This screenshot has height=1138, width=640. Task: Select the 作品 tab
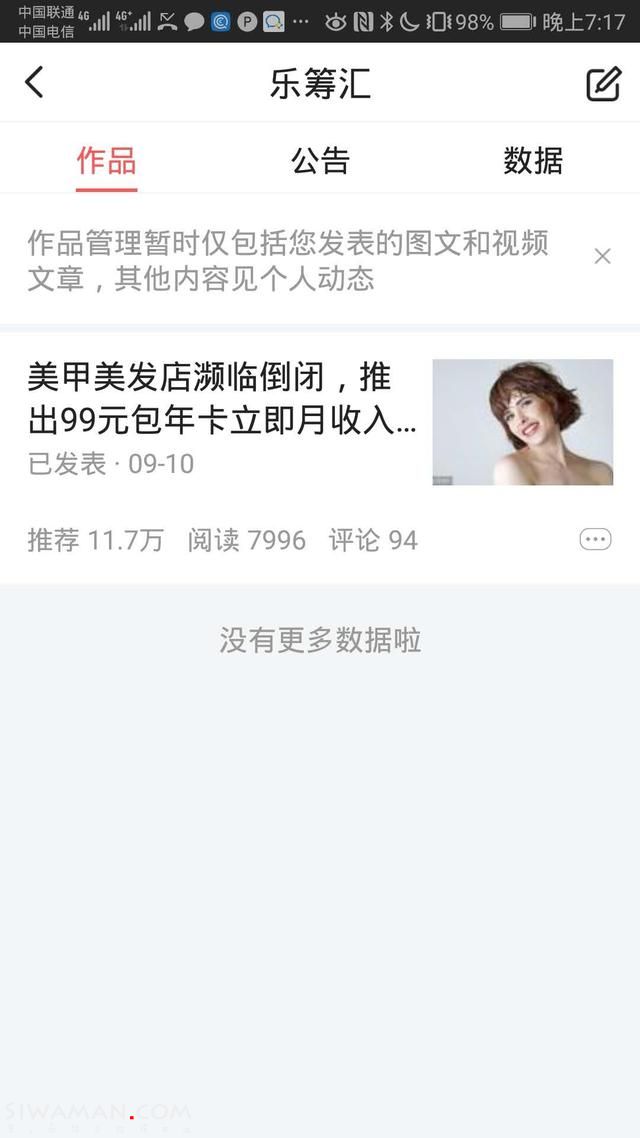click(106, 160)
